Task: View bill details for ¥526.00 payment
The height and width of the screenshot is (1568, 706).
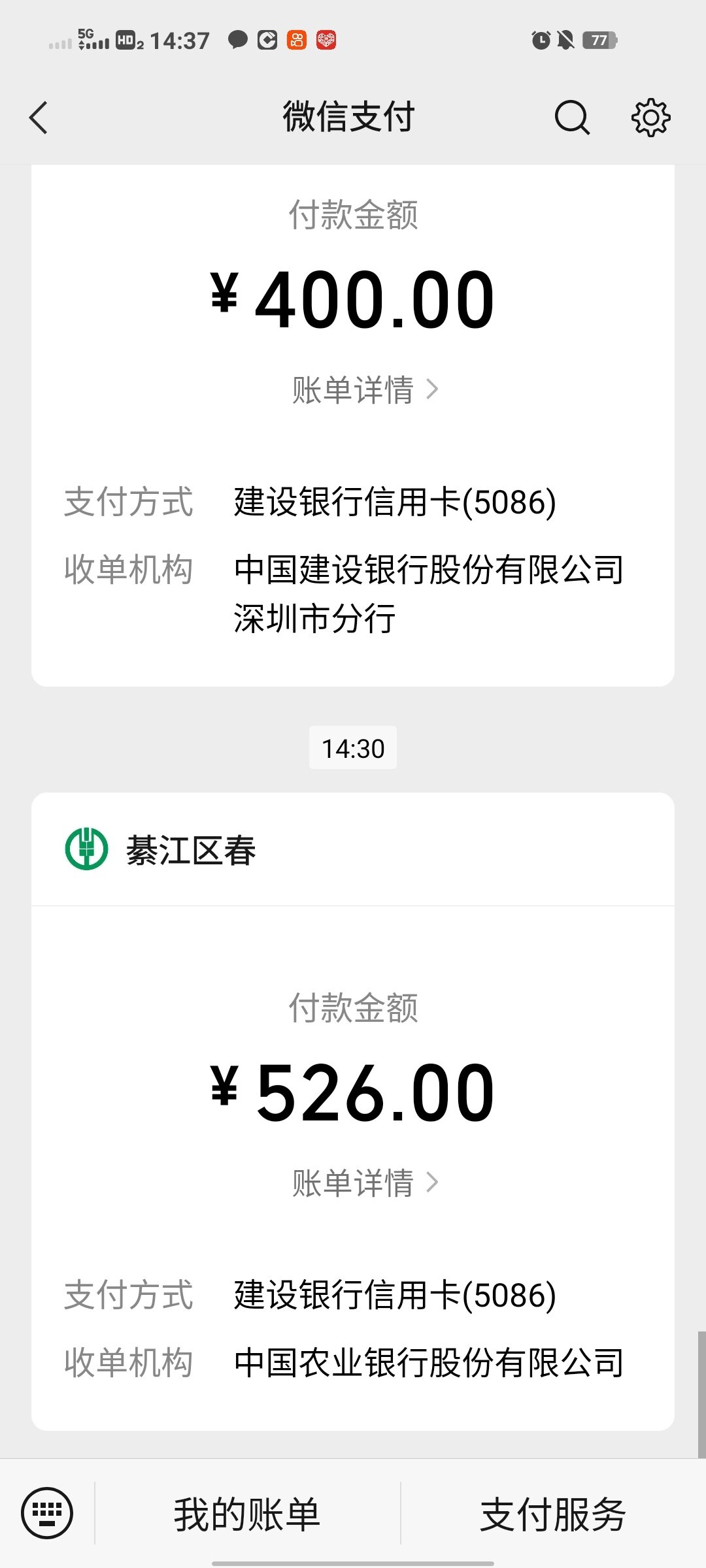Action: pyautogui.click(x=365, y=1183)
